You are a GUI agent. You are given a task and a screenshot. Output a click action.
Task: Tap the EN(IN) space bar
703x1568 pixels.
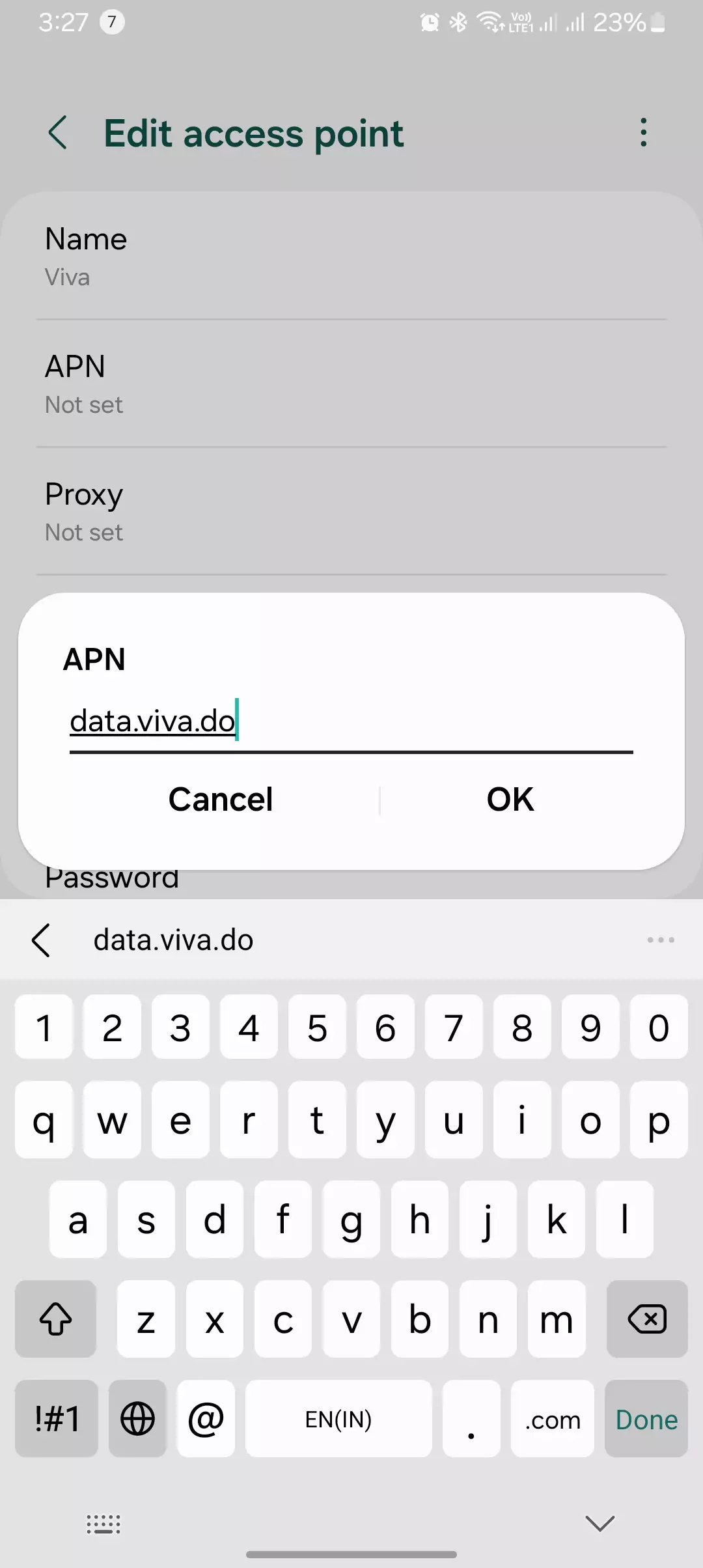point(338,1420)
